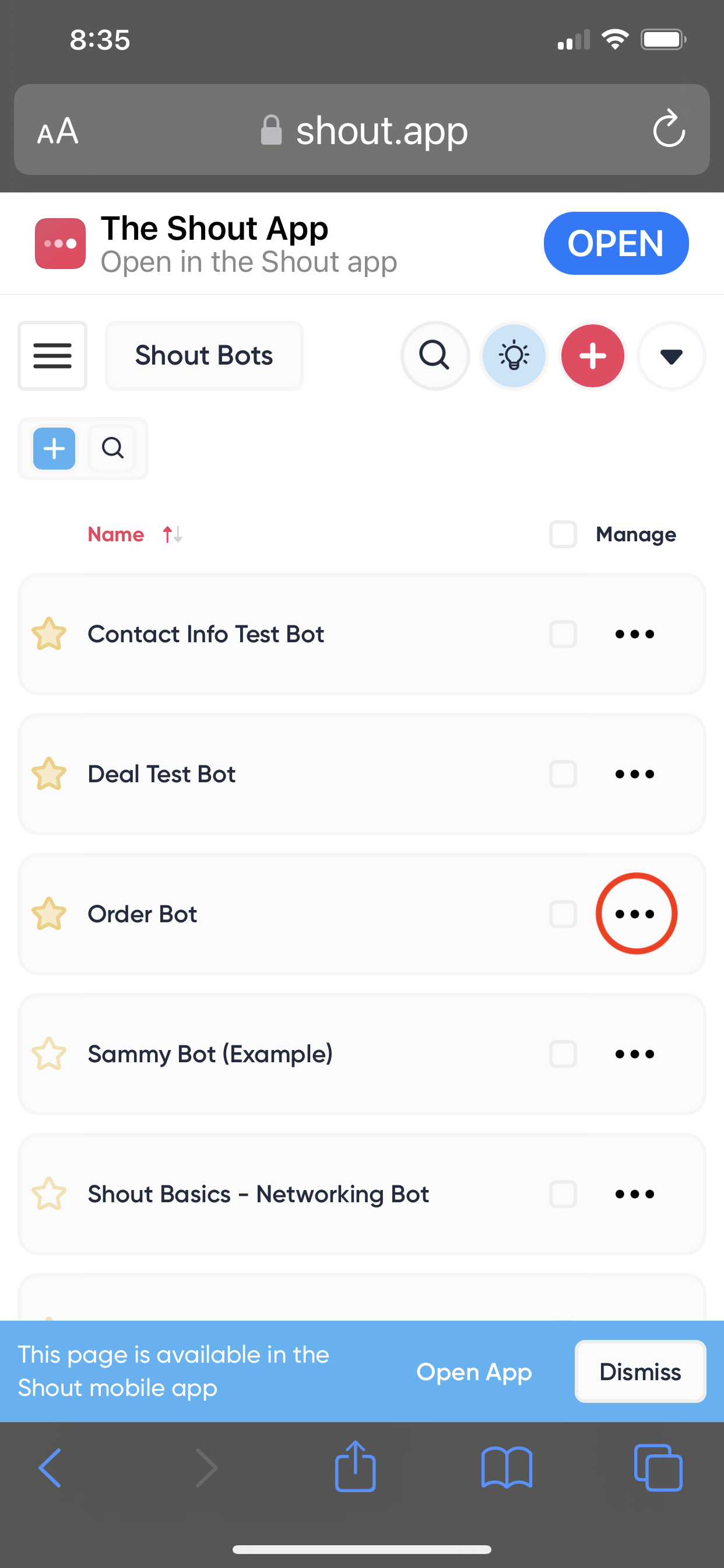724x1568 pixels.
Task: Tap the red plus create button
Action: [592, 355]
